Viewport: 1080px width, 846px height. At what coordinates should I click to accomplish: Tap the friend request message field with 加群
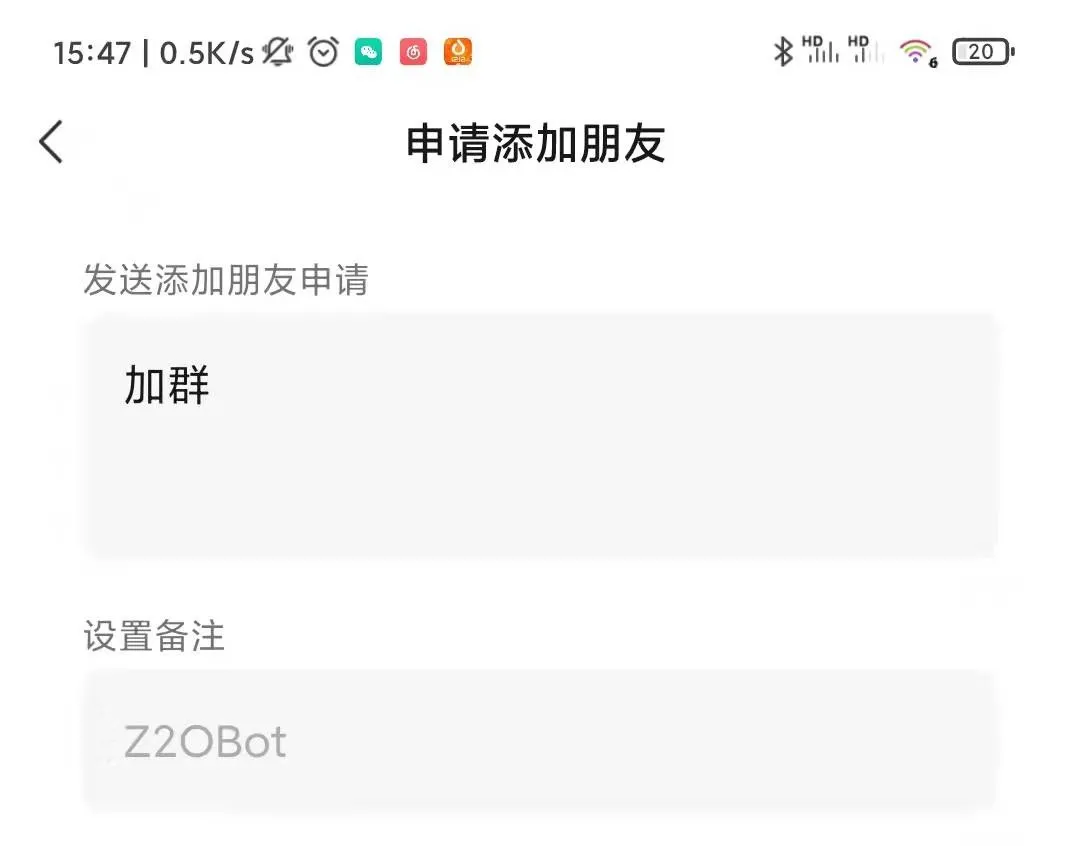click(540, 435)
